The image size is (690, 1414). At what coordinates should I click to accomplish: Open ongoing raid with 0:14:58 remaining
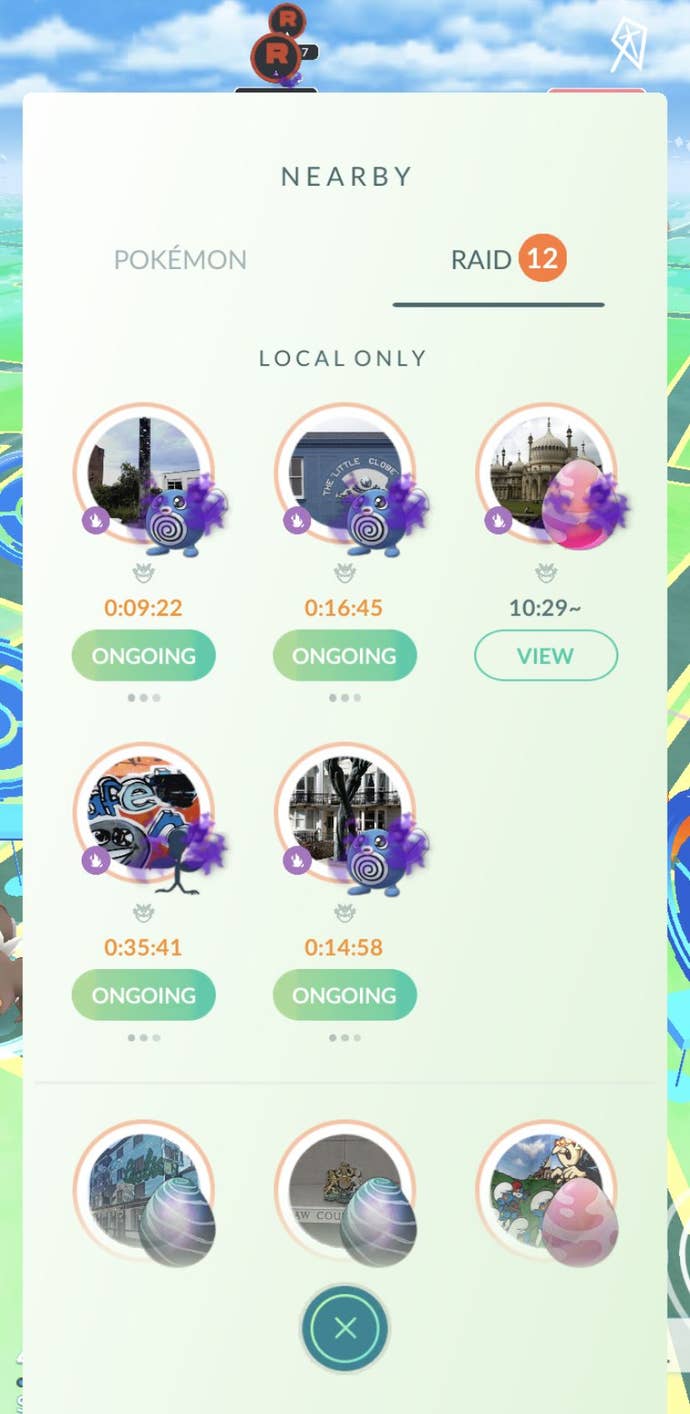345,995
